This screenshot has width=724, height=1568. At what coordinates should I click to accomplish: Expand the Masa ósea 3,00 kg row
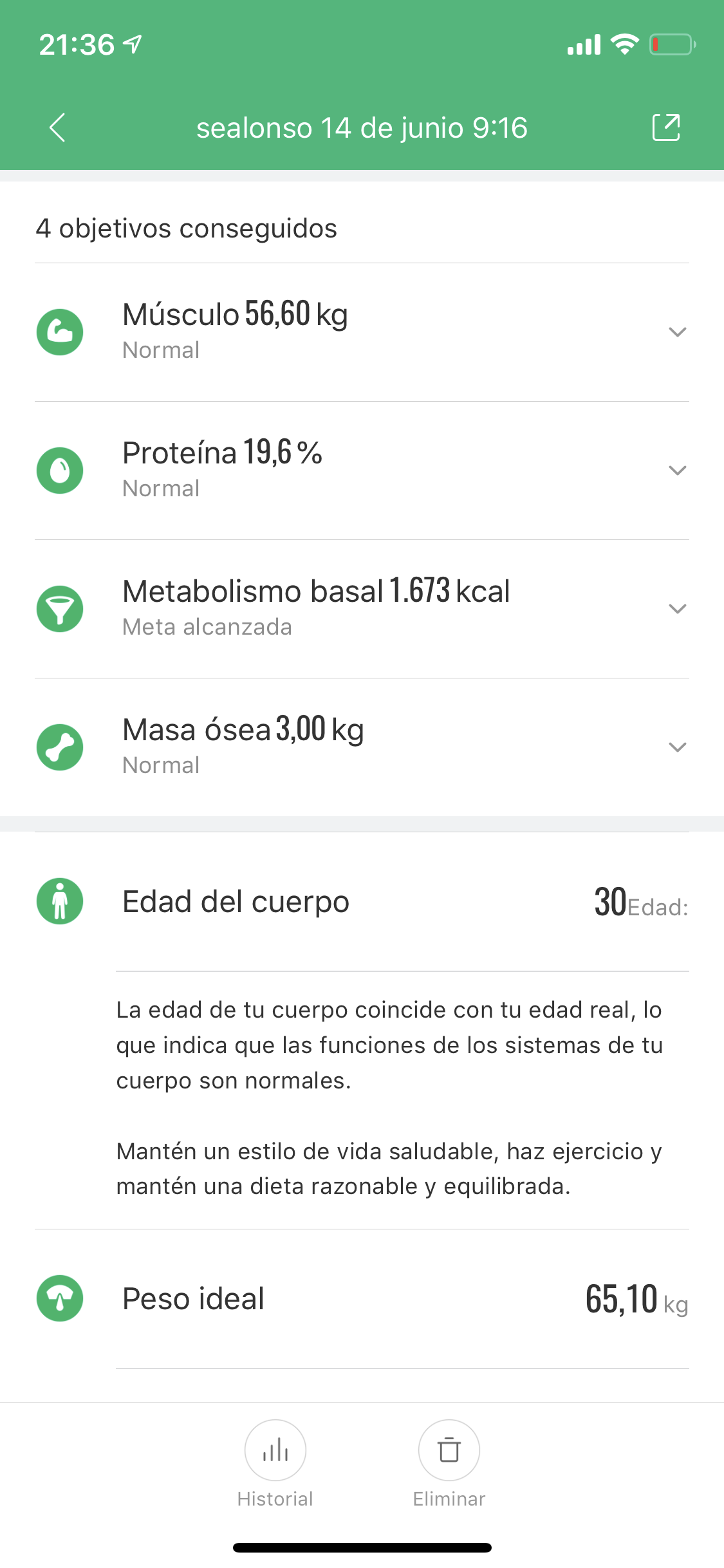pos(362,747)
